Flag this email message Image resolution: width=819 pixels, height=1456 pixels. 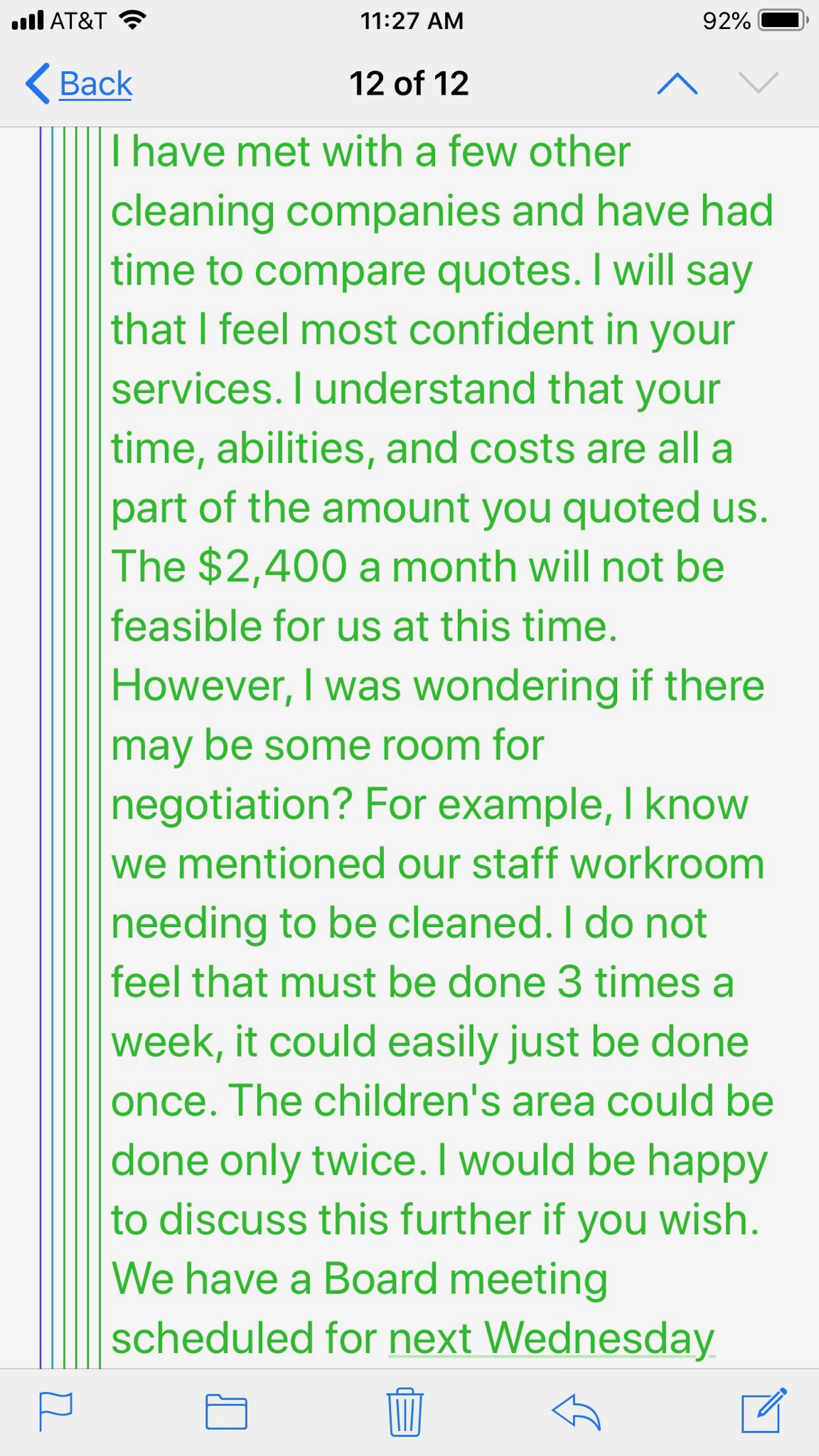55,1410
